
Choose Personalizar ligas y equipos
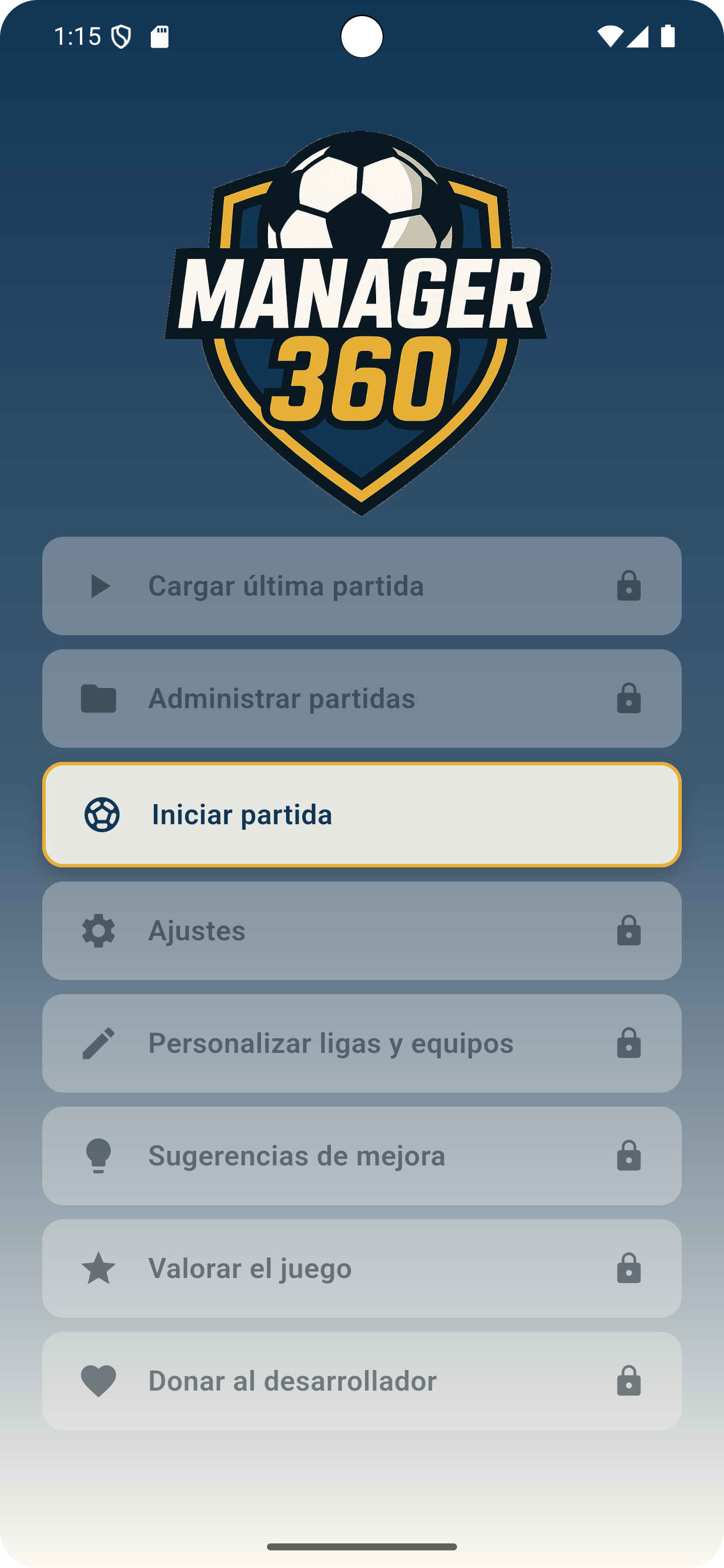coord(361,1043)
